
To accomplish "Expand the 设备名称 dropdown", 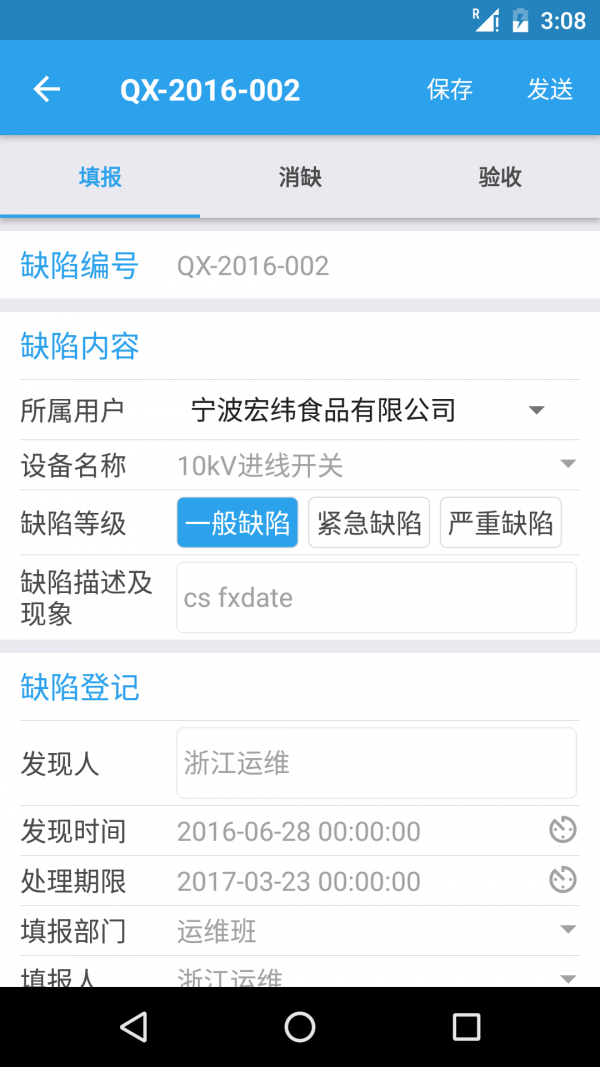I will [x=378, y=465].
